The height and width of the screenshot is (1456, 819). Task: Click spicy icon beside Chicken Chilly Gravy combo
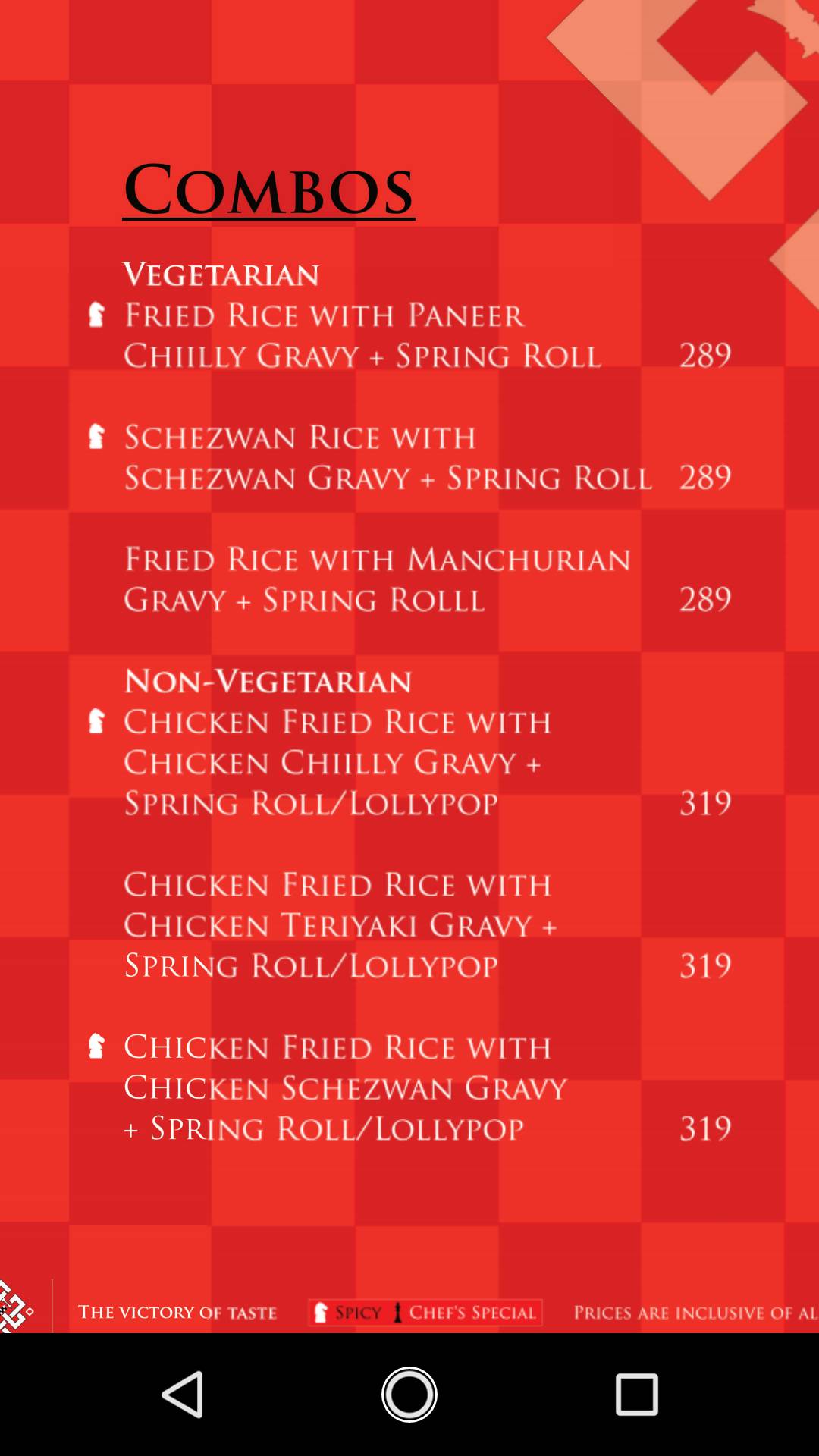tap(97, 722)
